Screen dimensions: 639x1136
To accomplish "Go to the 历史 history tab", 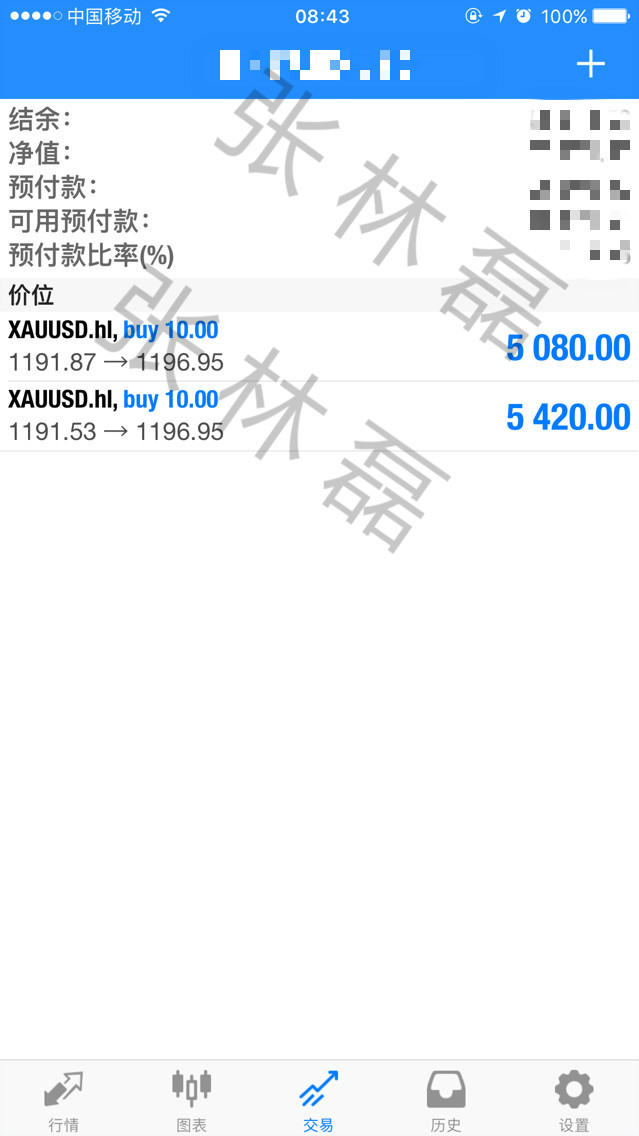I will (x=446, y=1099).
